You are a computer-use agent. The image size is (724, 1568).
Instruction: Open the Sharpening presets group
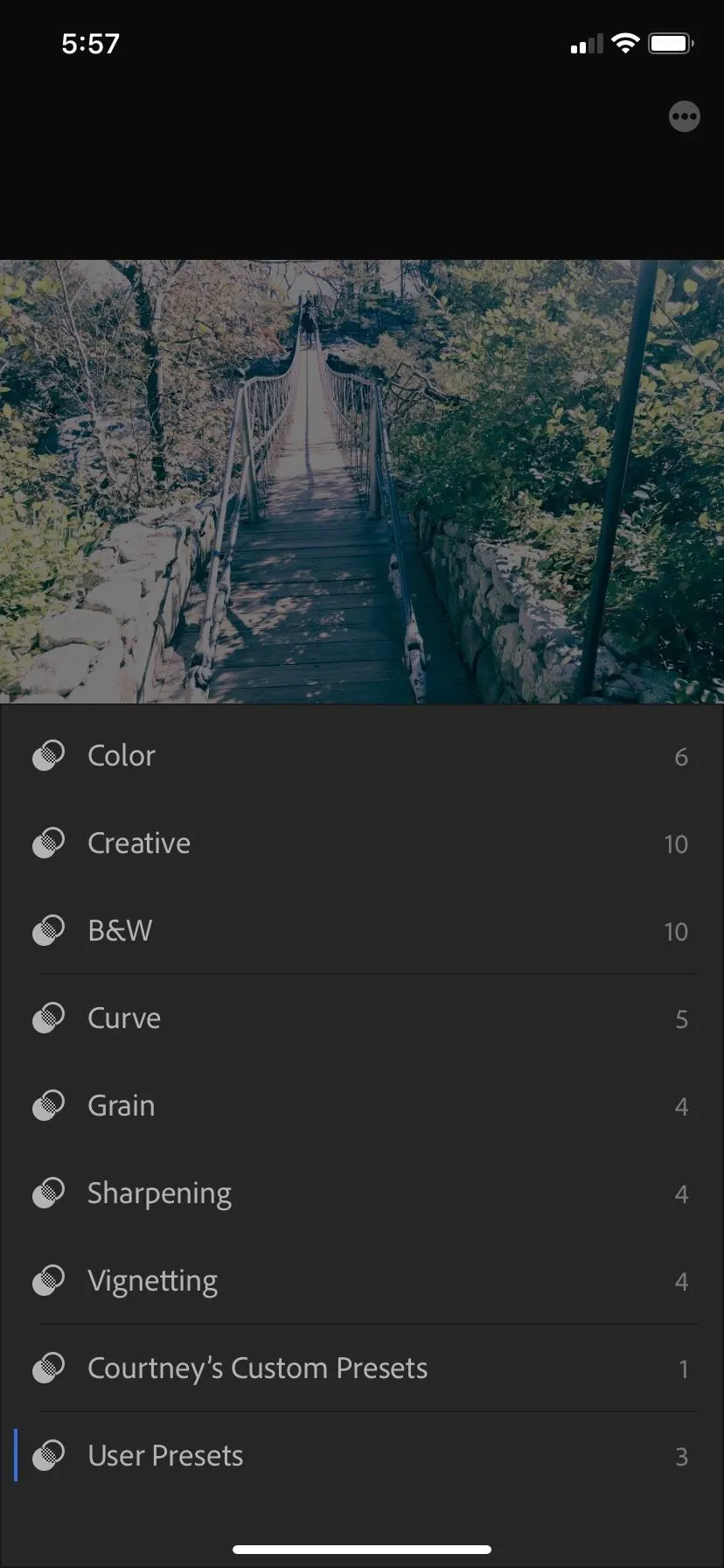(x=362, y=1193)
